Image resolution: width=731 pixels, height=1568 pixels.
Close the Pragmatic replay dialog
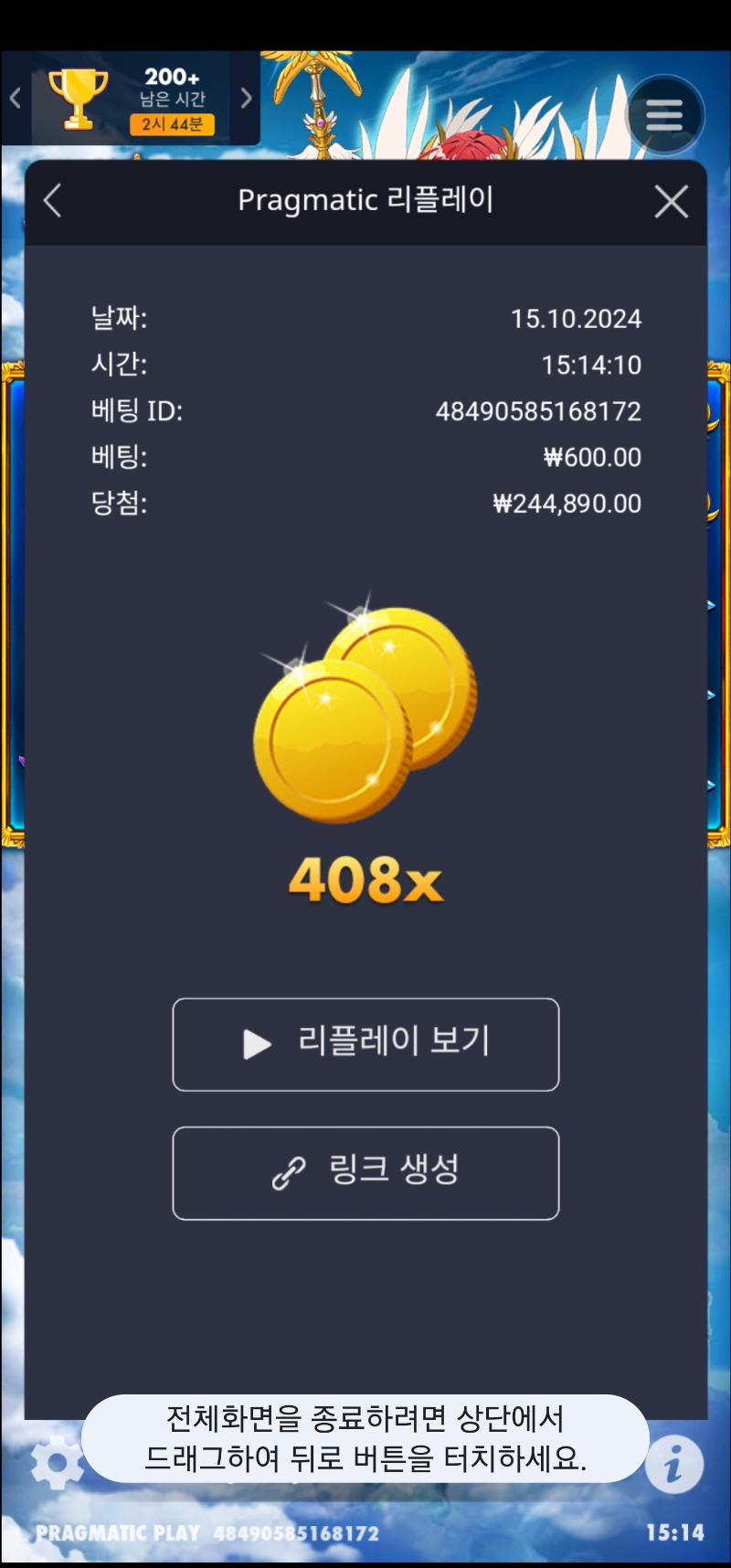672,201
